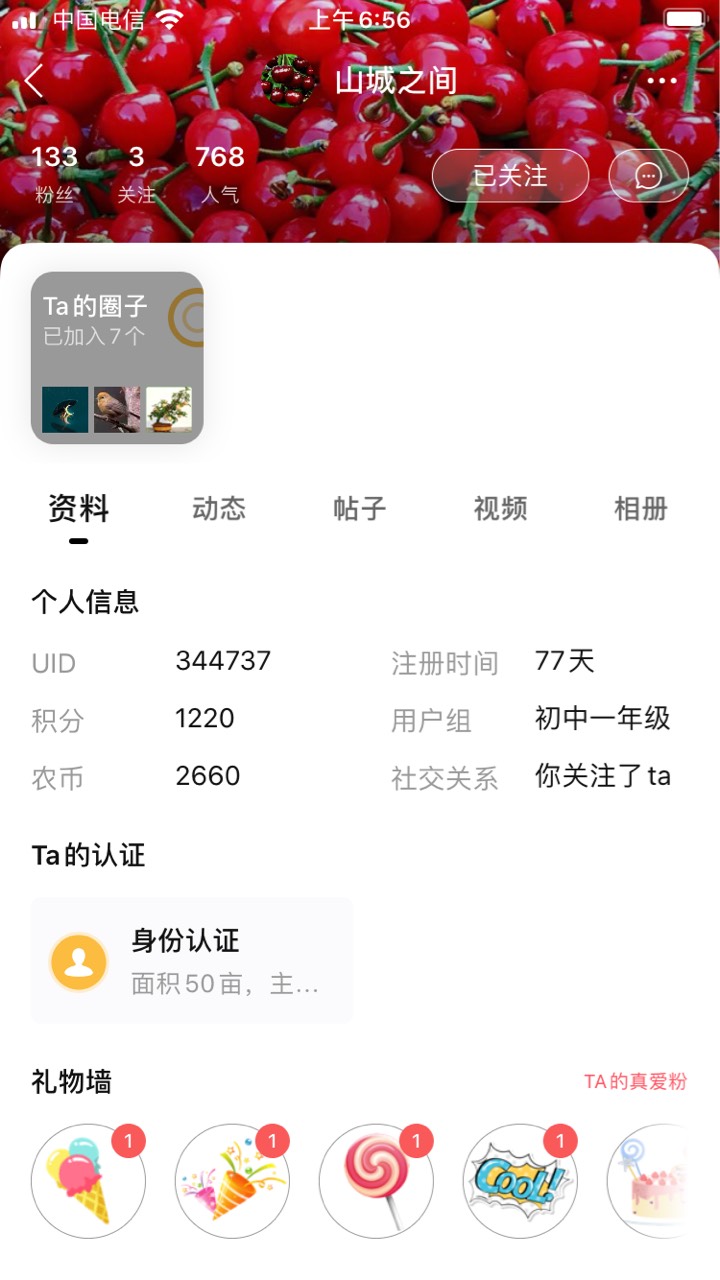This screenshot has width=720, height=1280.
Task: Open the 身份认证 card
Action: click(x=192, y=960)
